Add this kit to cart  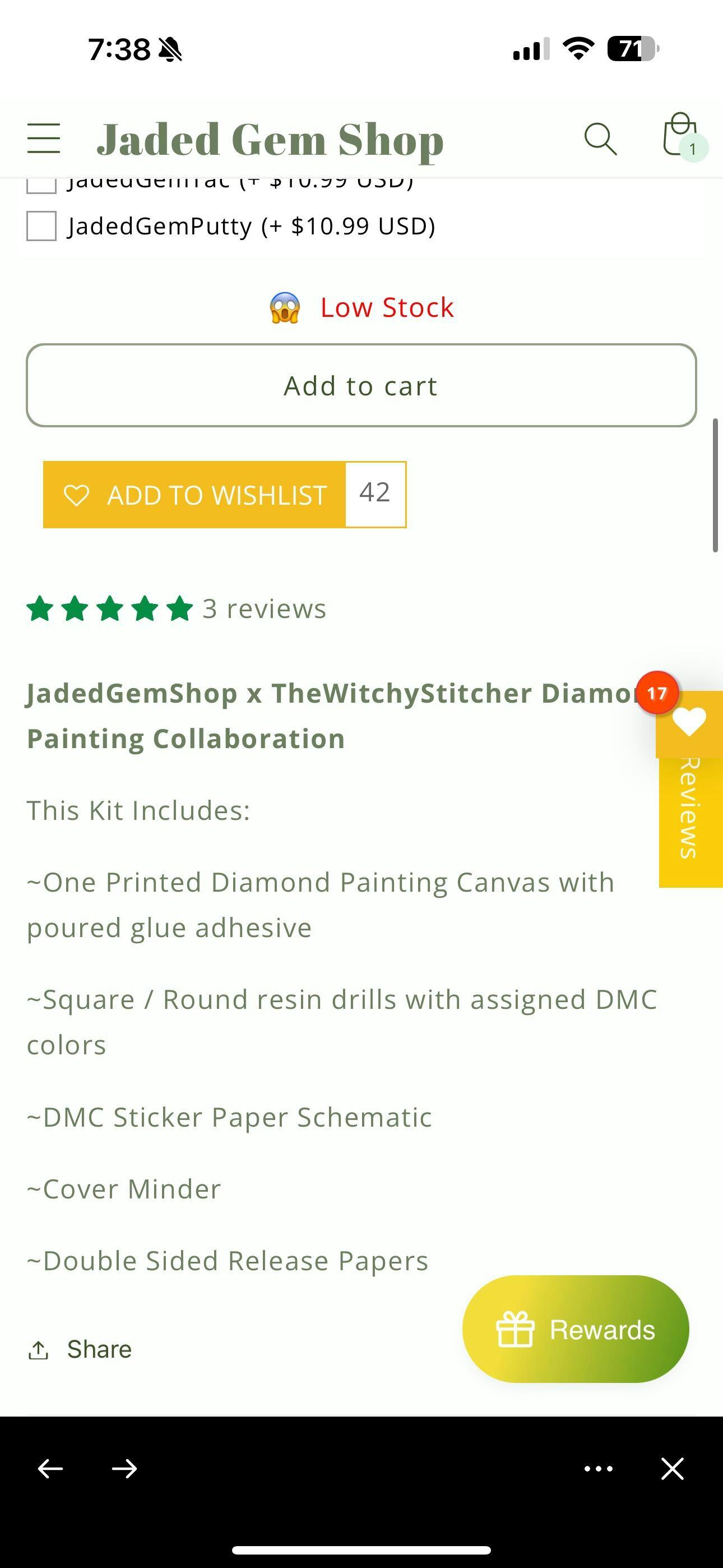tap(361, 385)
